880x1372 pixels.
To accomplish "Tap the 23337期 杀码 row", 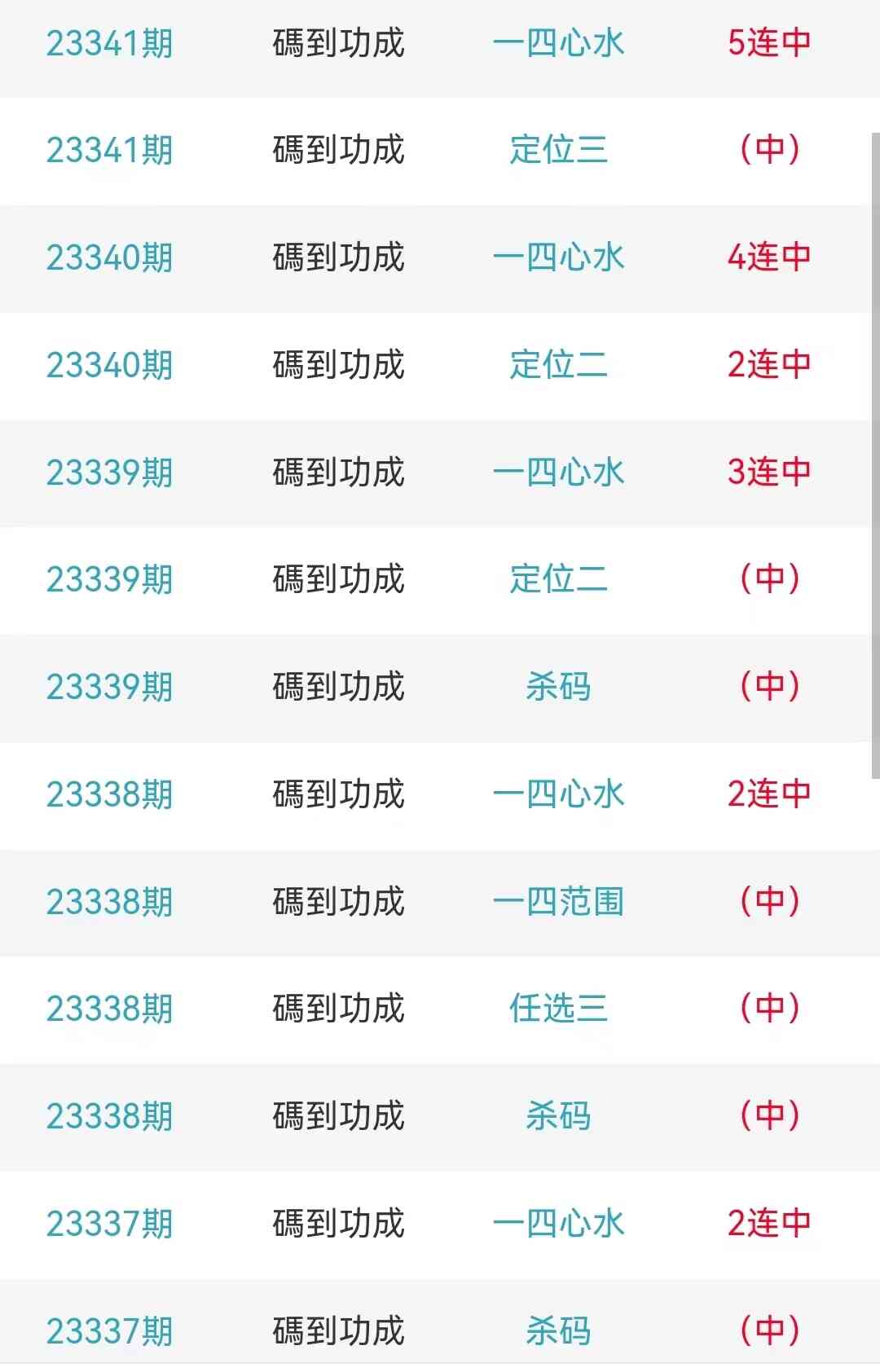I will tap(558, 1331).
